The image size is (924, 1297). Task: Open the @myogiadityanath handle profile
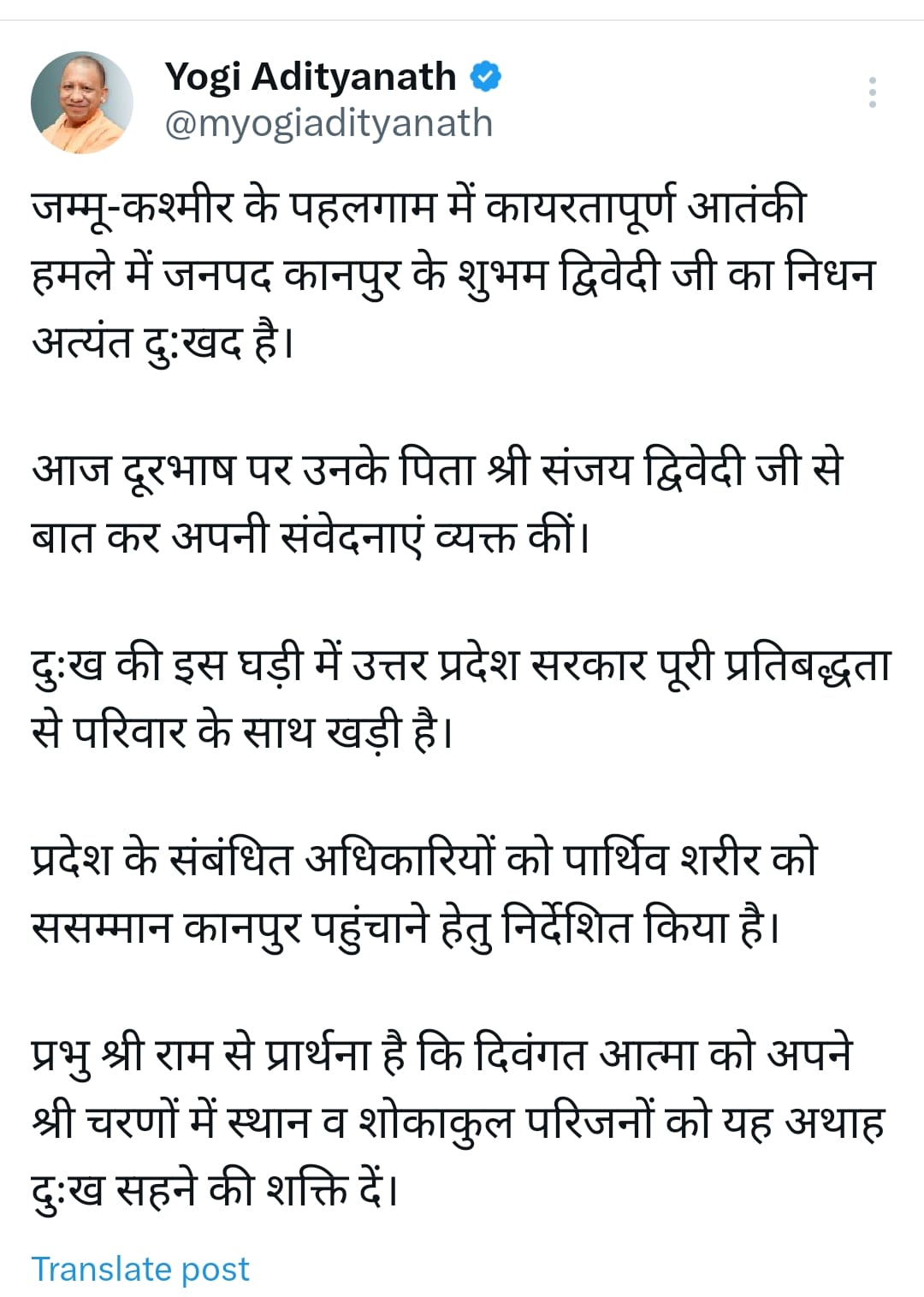pos(329,124)
